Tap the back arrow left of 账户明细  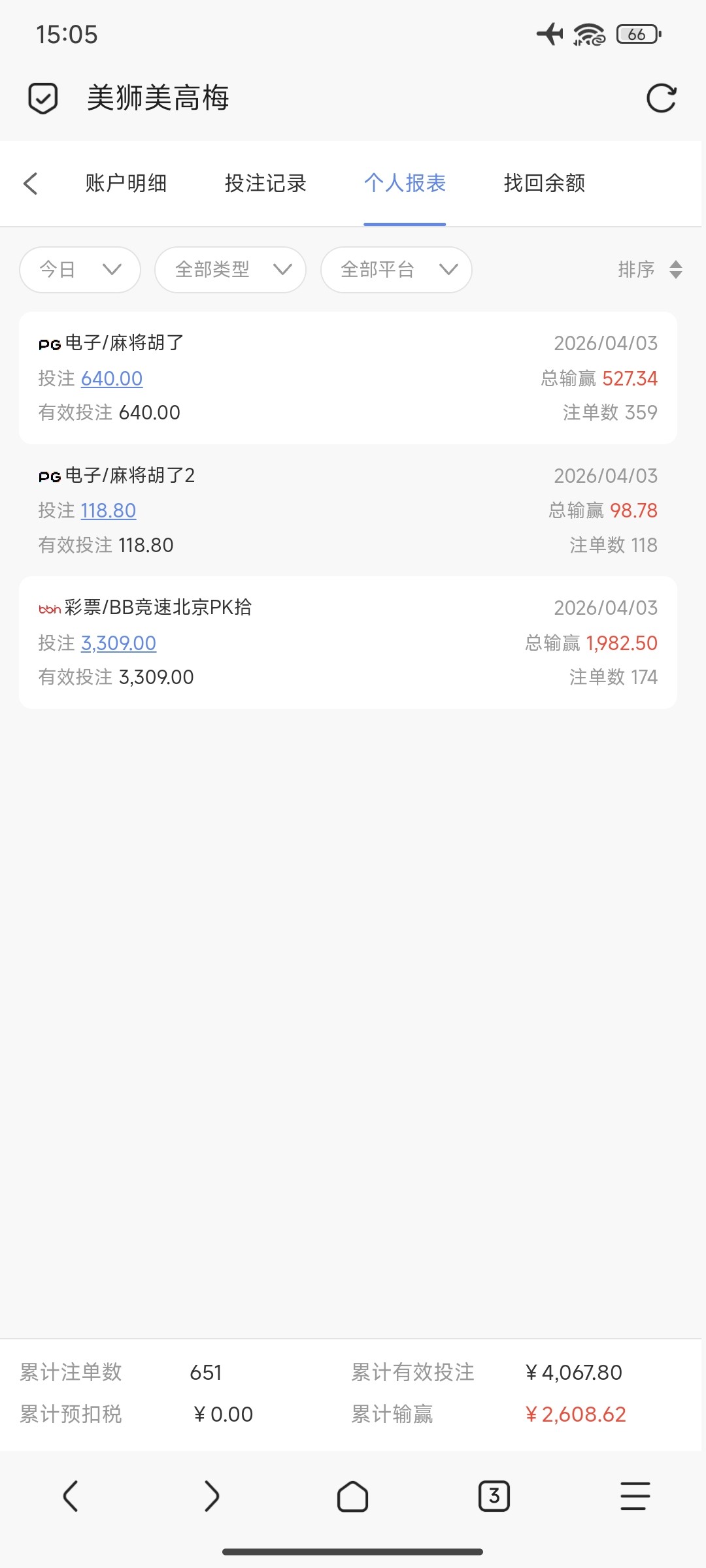(31, 184)
